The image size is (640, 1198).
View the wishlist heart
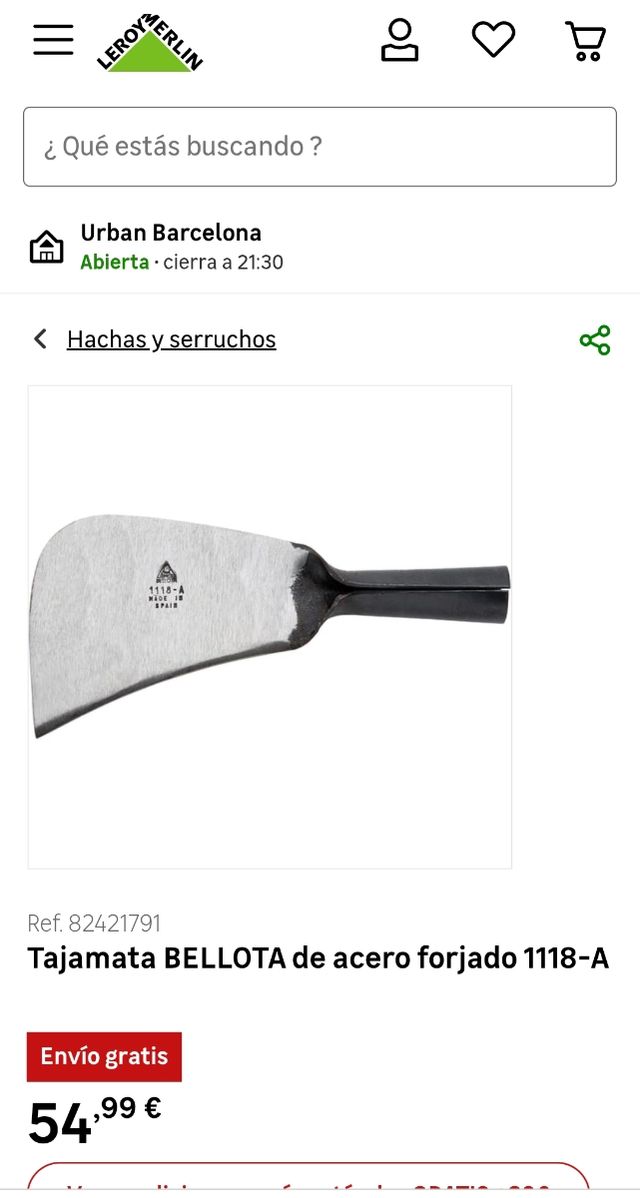(x=493, y=40)
